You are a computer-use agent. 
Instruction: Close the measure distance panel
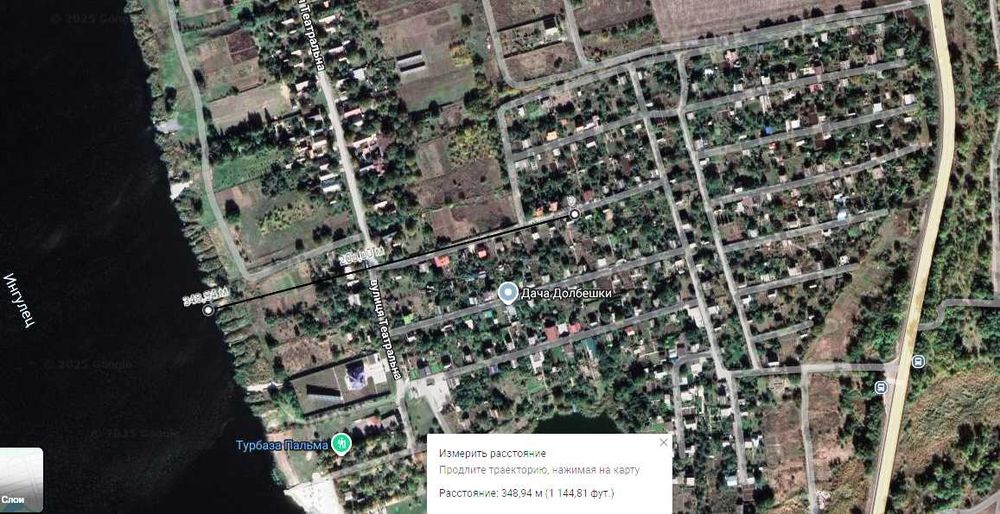[663, 441]
